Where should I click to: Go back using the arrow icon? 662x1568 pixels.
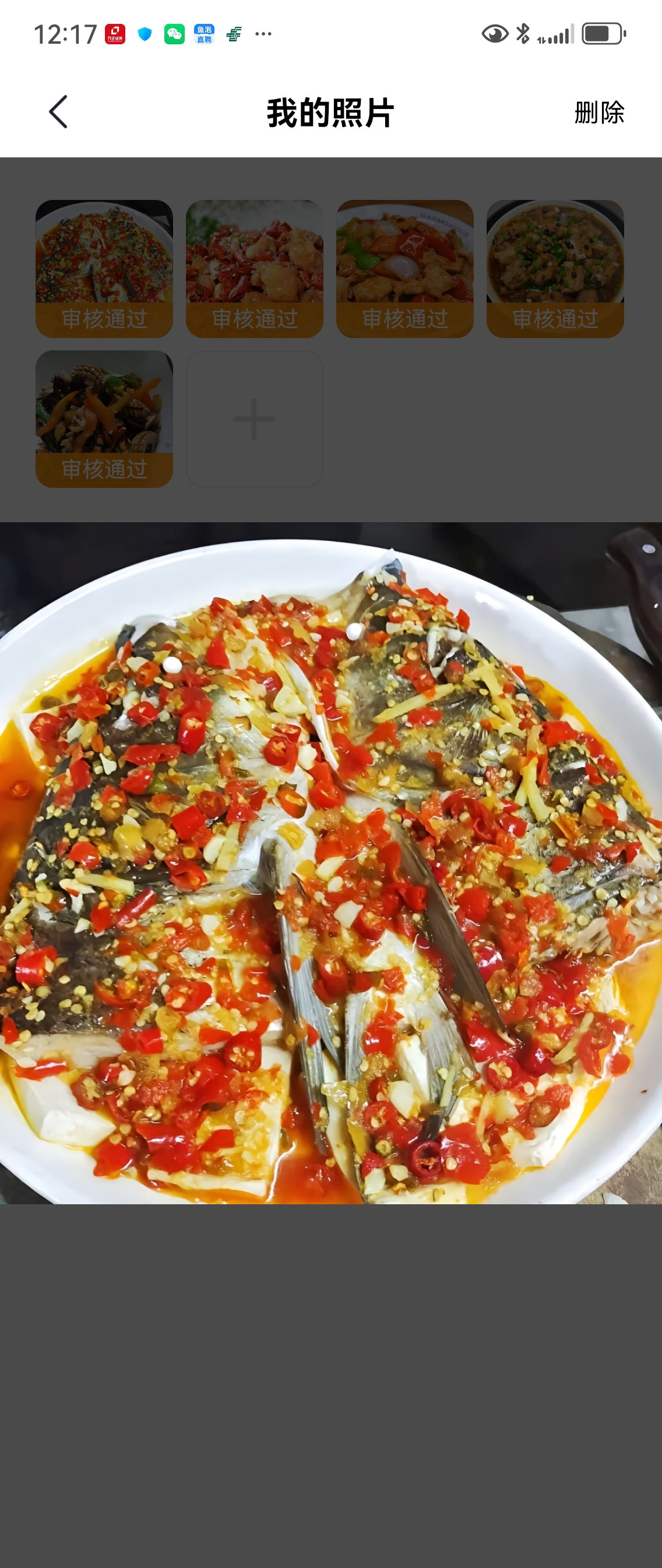pos(58,112)
